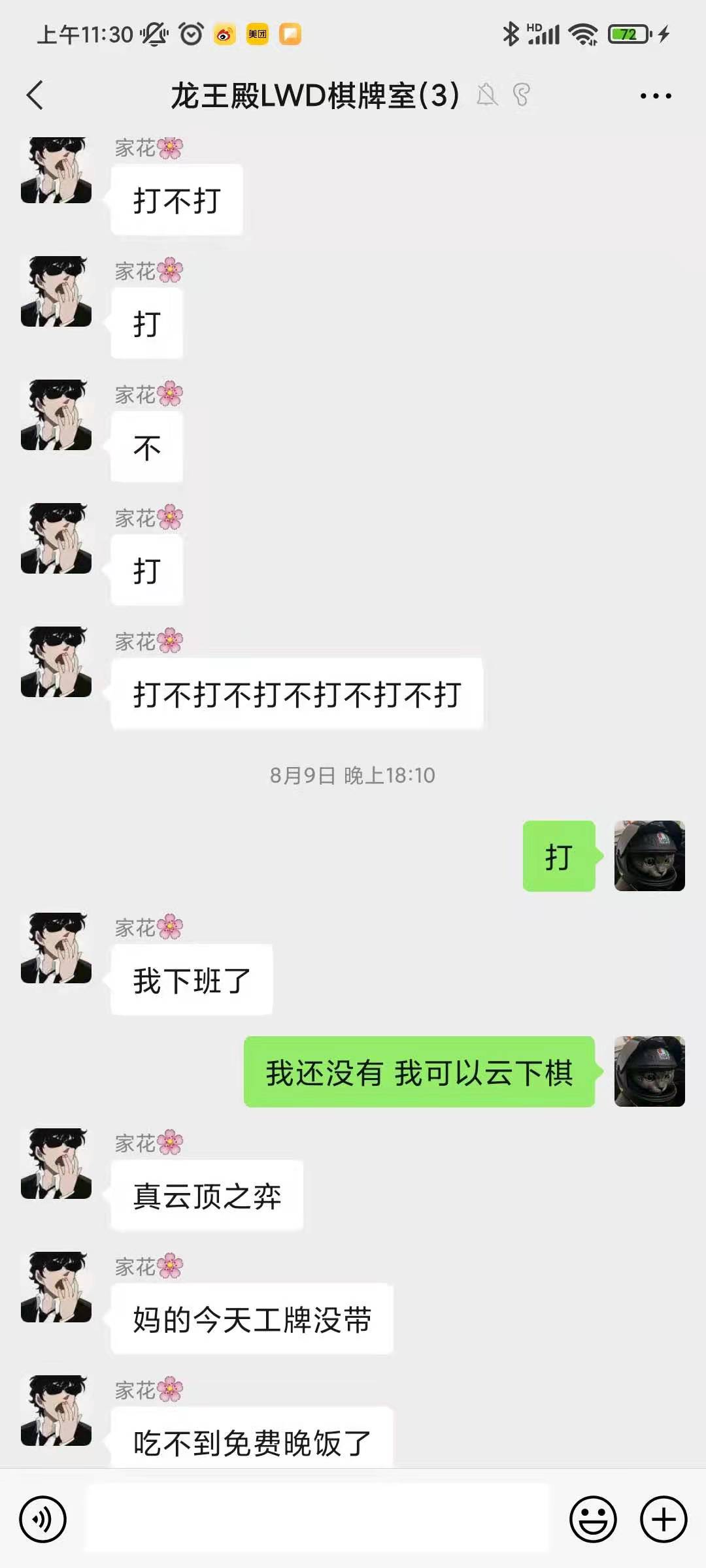The image size is (706, 1568).
Task: Tap my cat avatar beside 我还没有 我可以云下棋
Action: [649, 1071]
